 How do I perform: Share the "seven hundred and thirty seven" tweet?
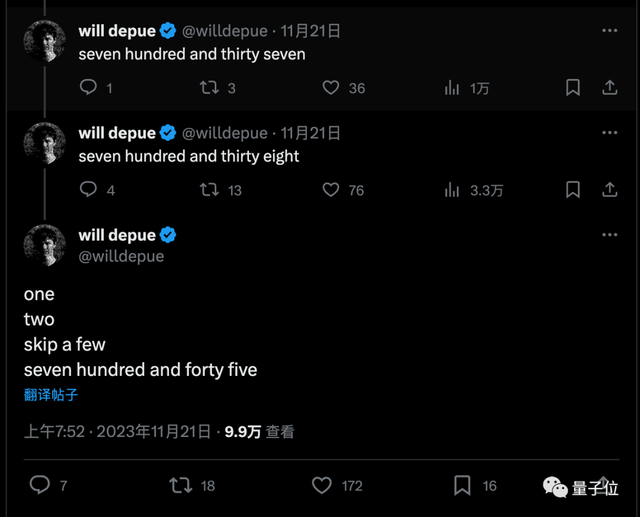click(609, 88)
